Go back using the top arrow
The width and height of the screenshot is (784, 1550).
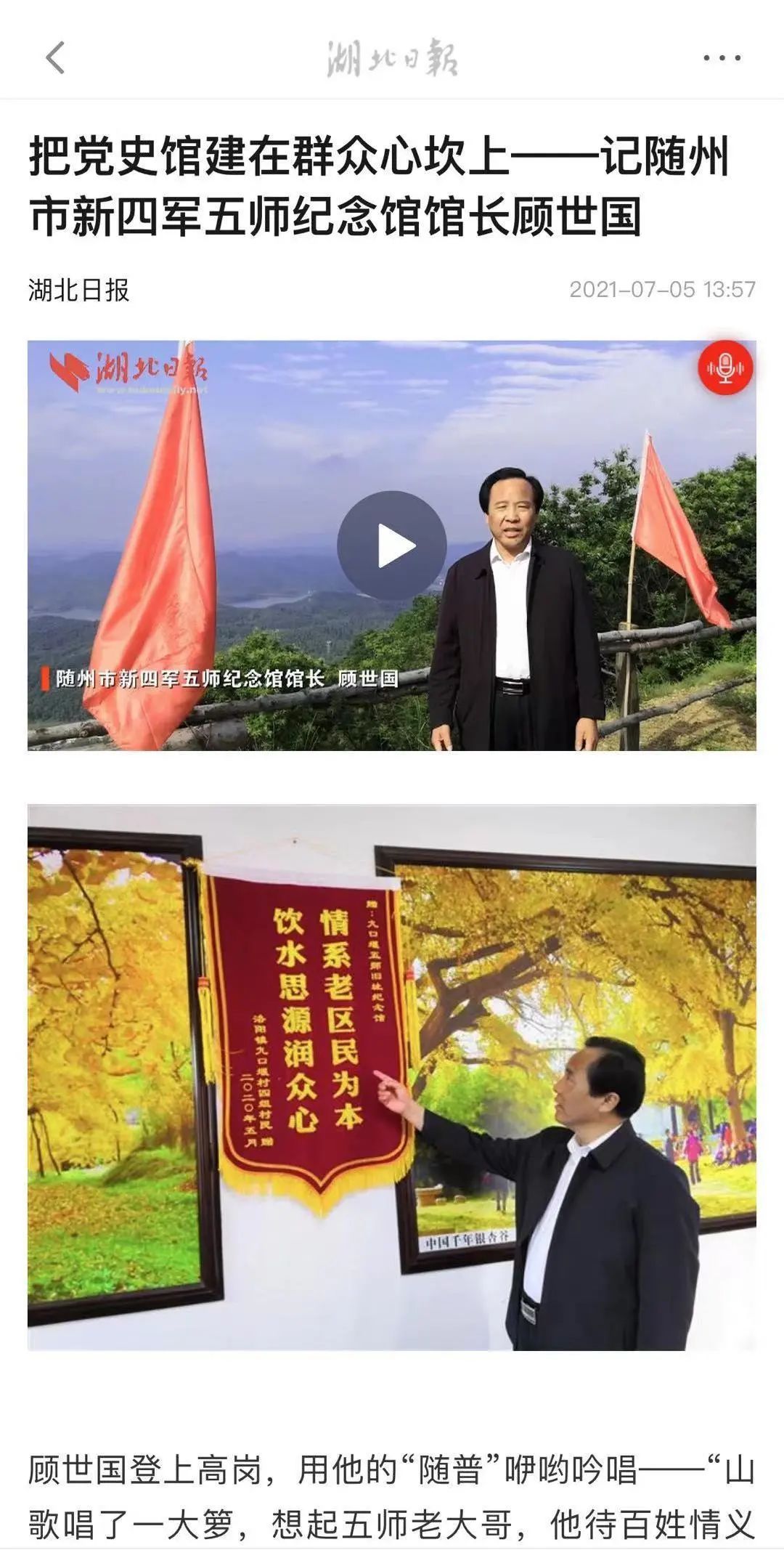click(x=55, y=57)
